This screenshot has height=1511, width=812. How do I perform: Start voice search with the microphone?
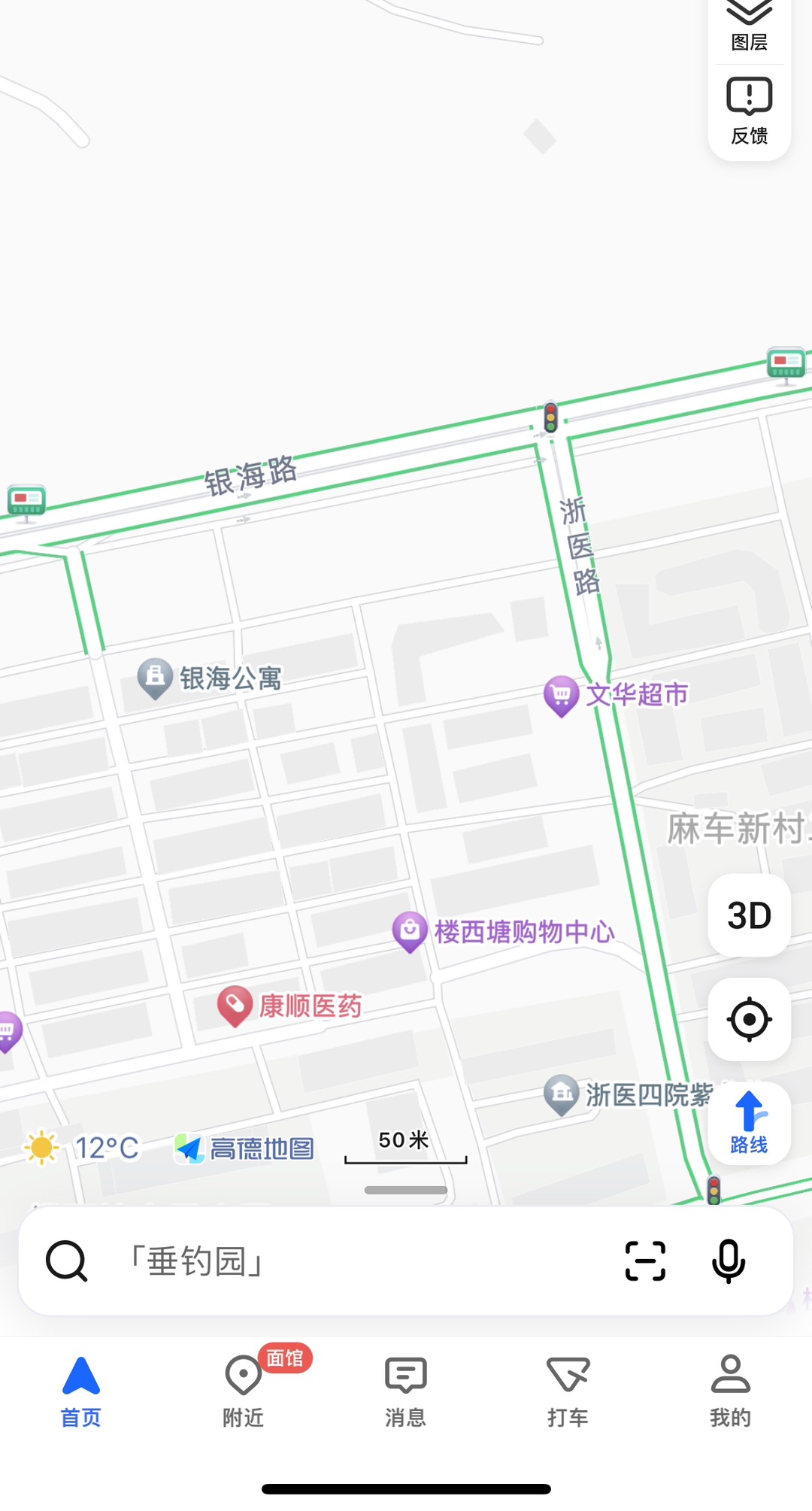728,1261
